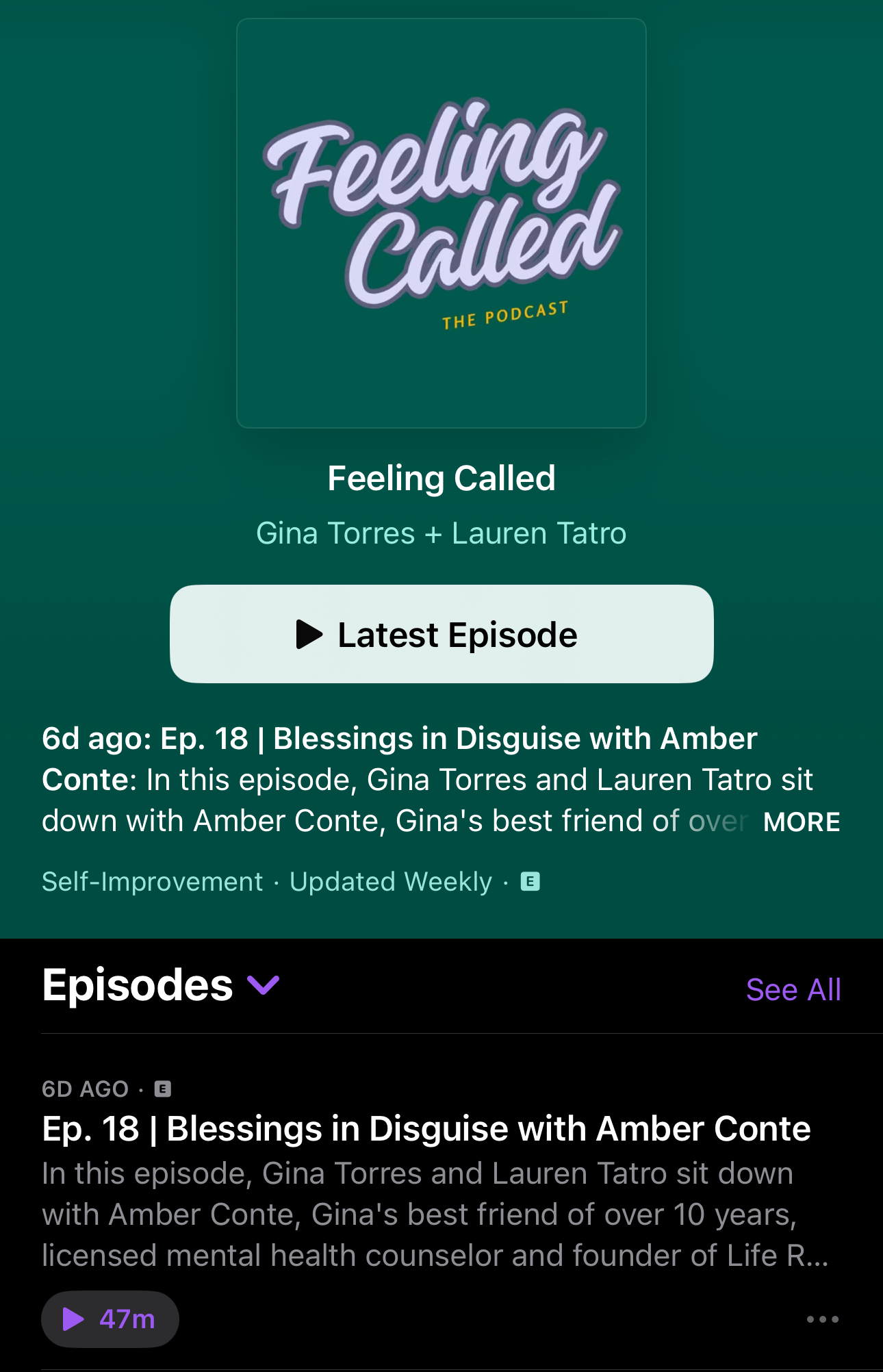This screenshot has width=883, height=1372.
Task: Open Gina Torres + Lauren Tatro channel link
Action: point(441,533)
